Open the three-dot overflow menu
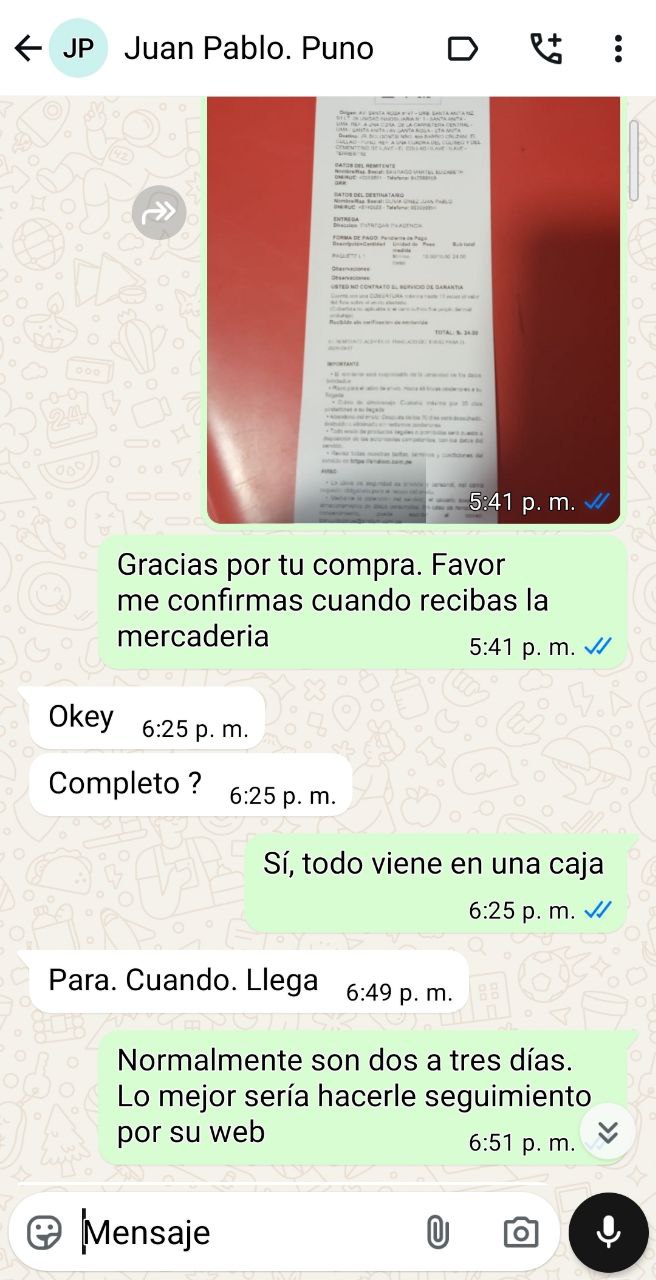Screen dimensions: 656x1280 point(618,48)
